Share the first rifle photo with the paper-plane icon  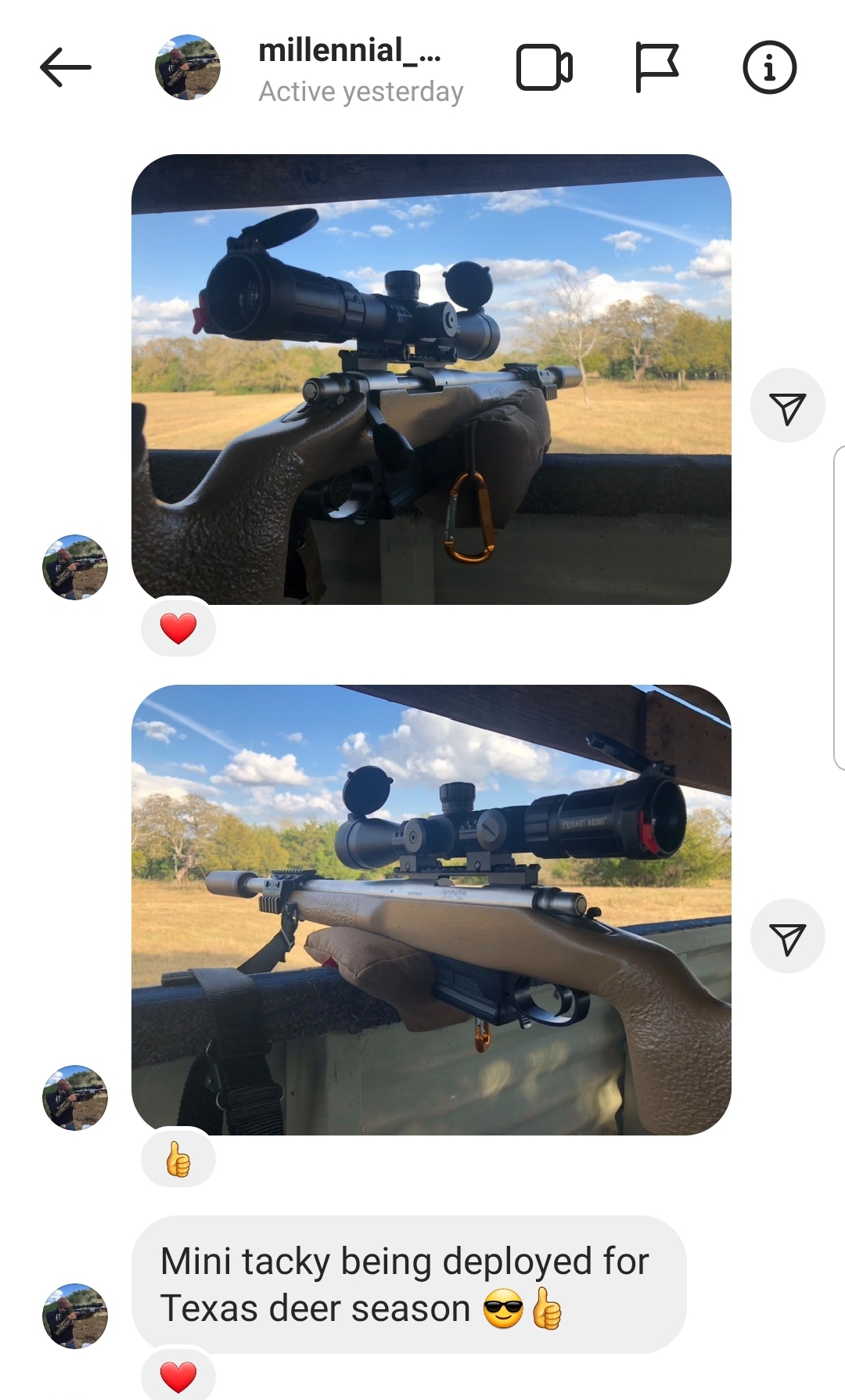(x=787, y=406)
